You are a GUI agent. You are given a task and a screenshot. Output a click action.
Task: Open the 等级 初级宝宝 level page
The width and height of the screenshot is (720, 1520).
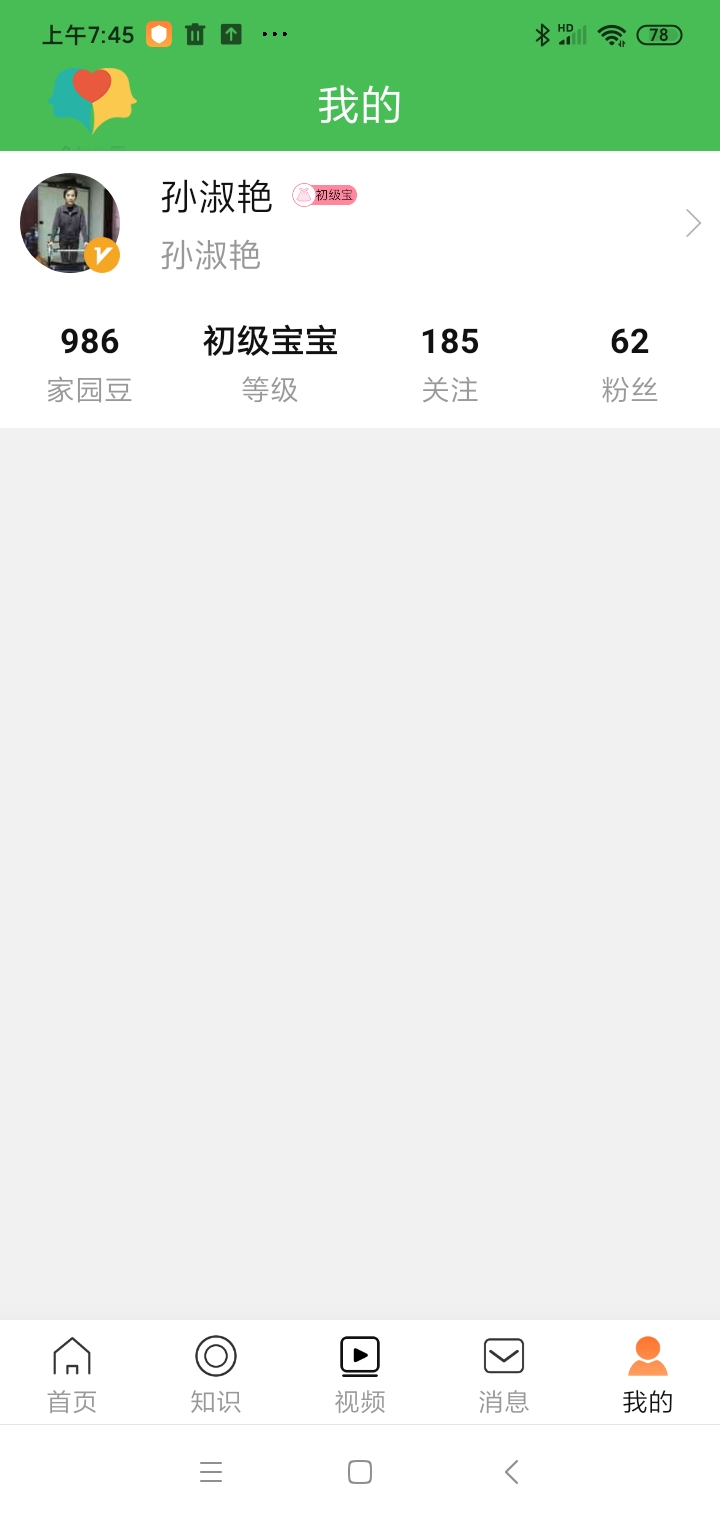[x=270, y=363]
